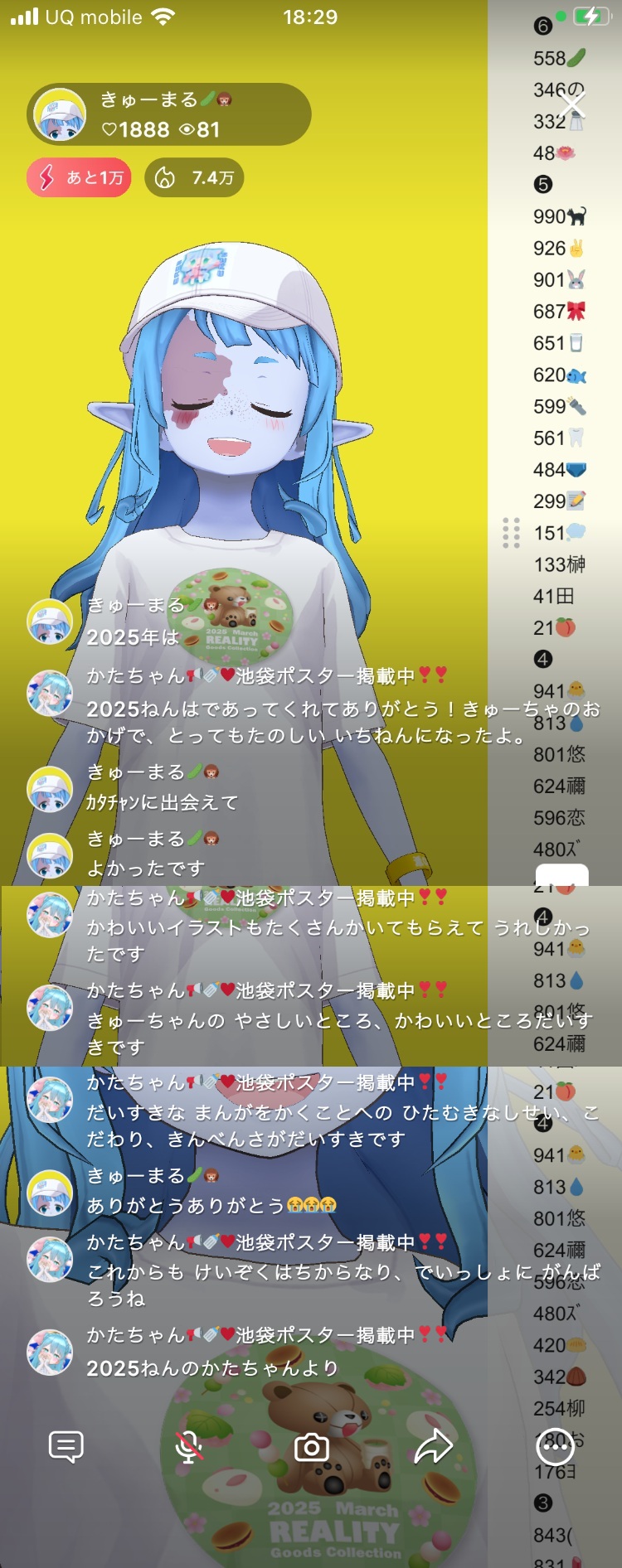
Task: Open the 7.4万 flame points chip
Action: 194,177
